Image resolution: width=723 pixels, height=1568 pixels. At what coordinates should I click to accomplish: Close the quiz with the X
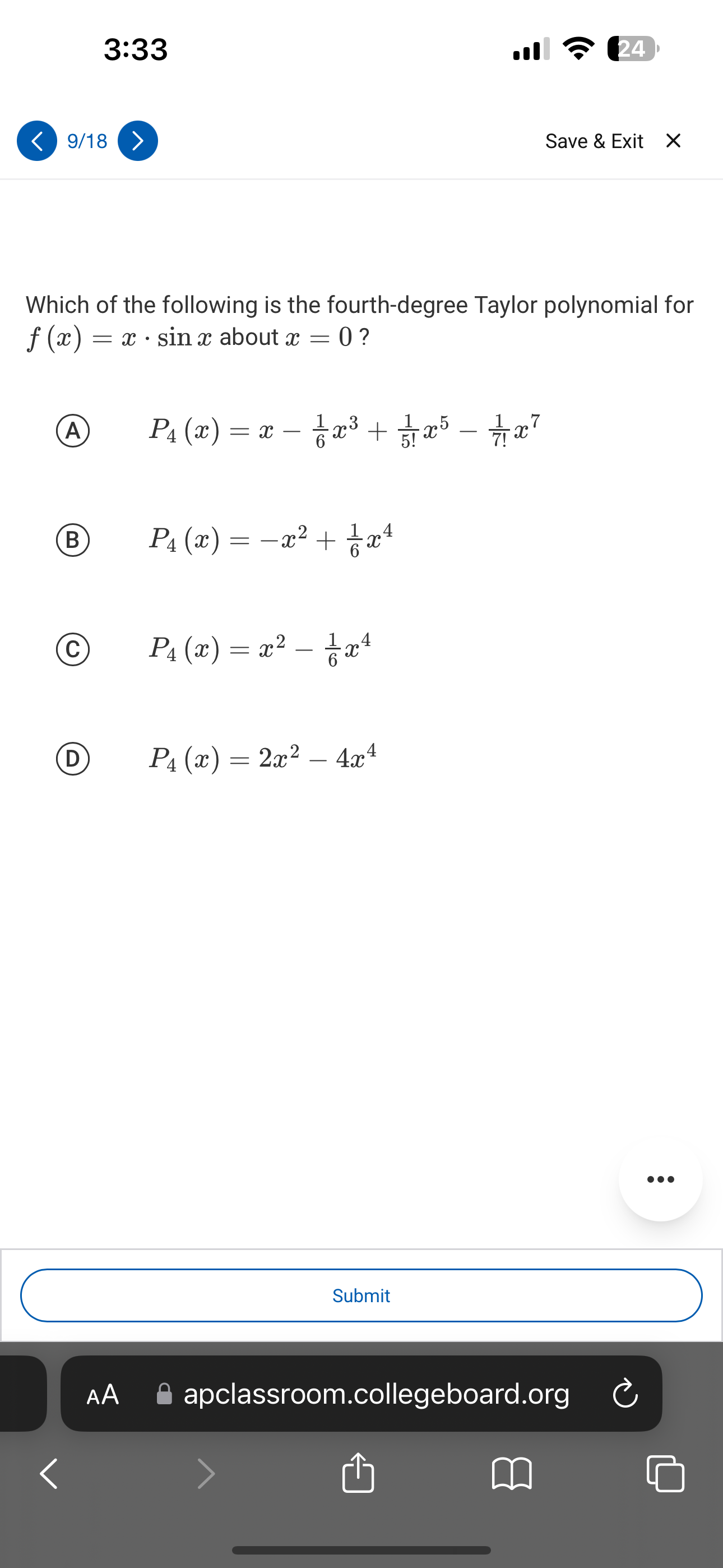[x=673, y=140]
